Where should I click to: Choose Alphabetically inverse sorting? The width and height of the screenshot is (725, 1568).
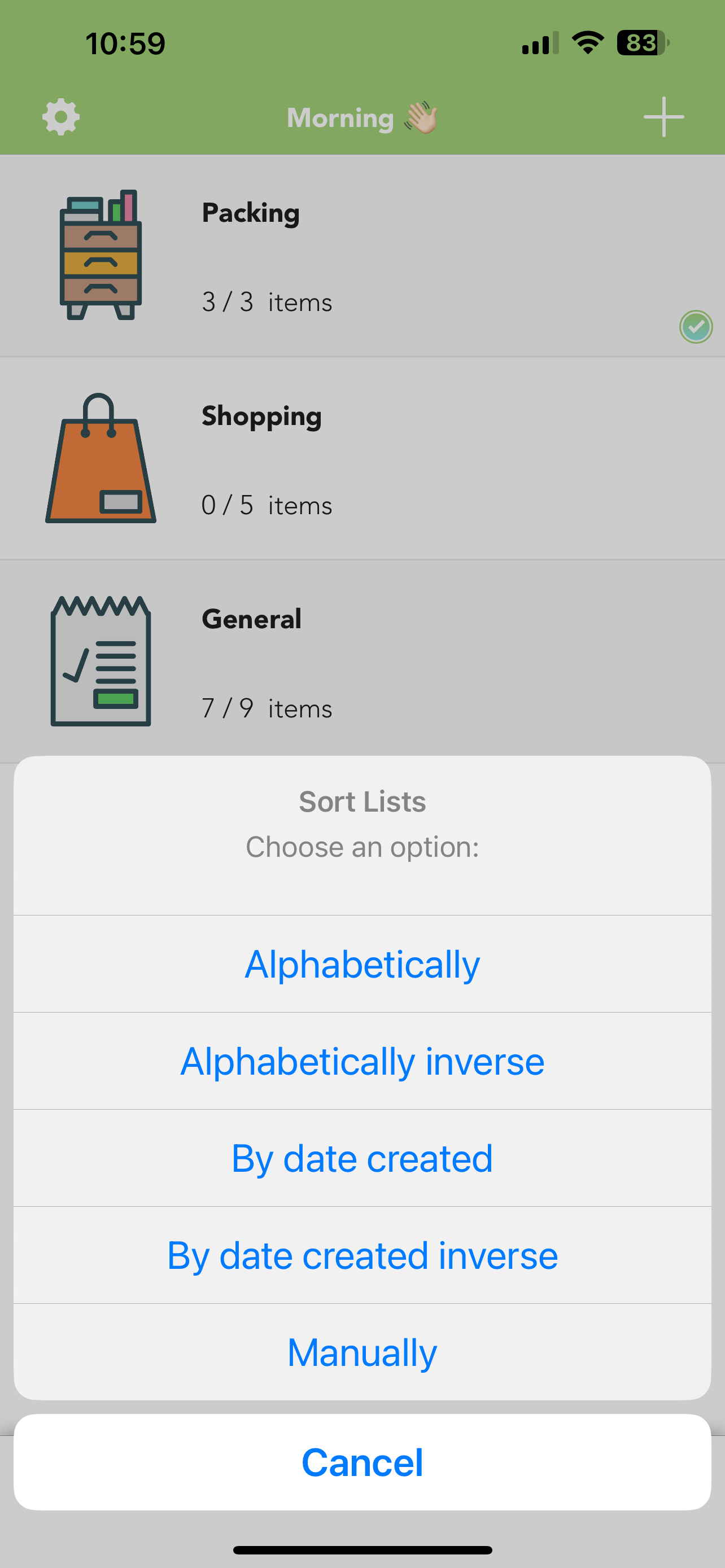coord(362,1061)
